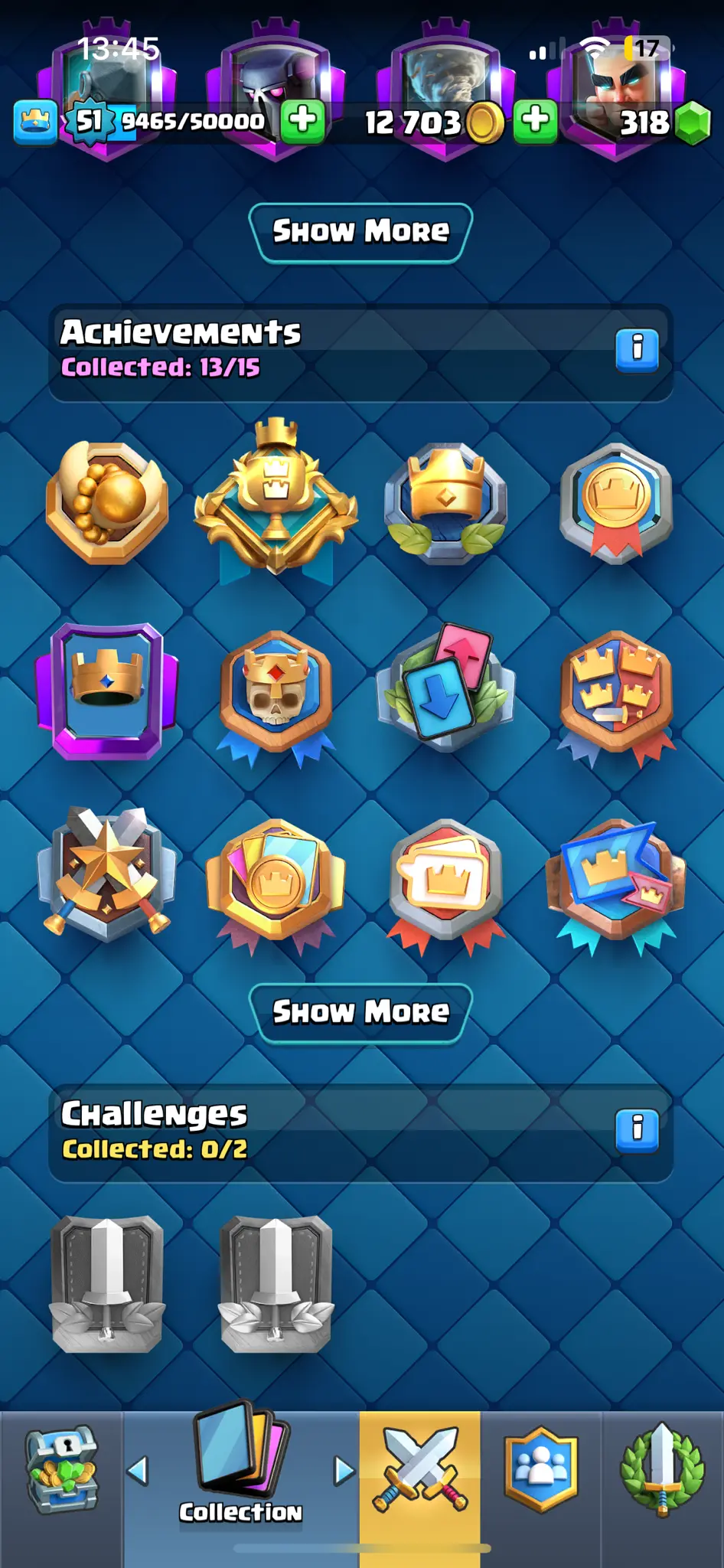This screenshot has width=724, height=1568.
Task: Tap green plus to add experience
Action: pyautogui.click(x=303, y=120)
